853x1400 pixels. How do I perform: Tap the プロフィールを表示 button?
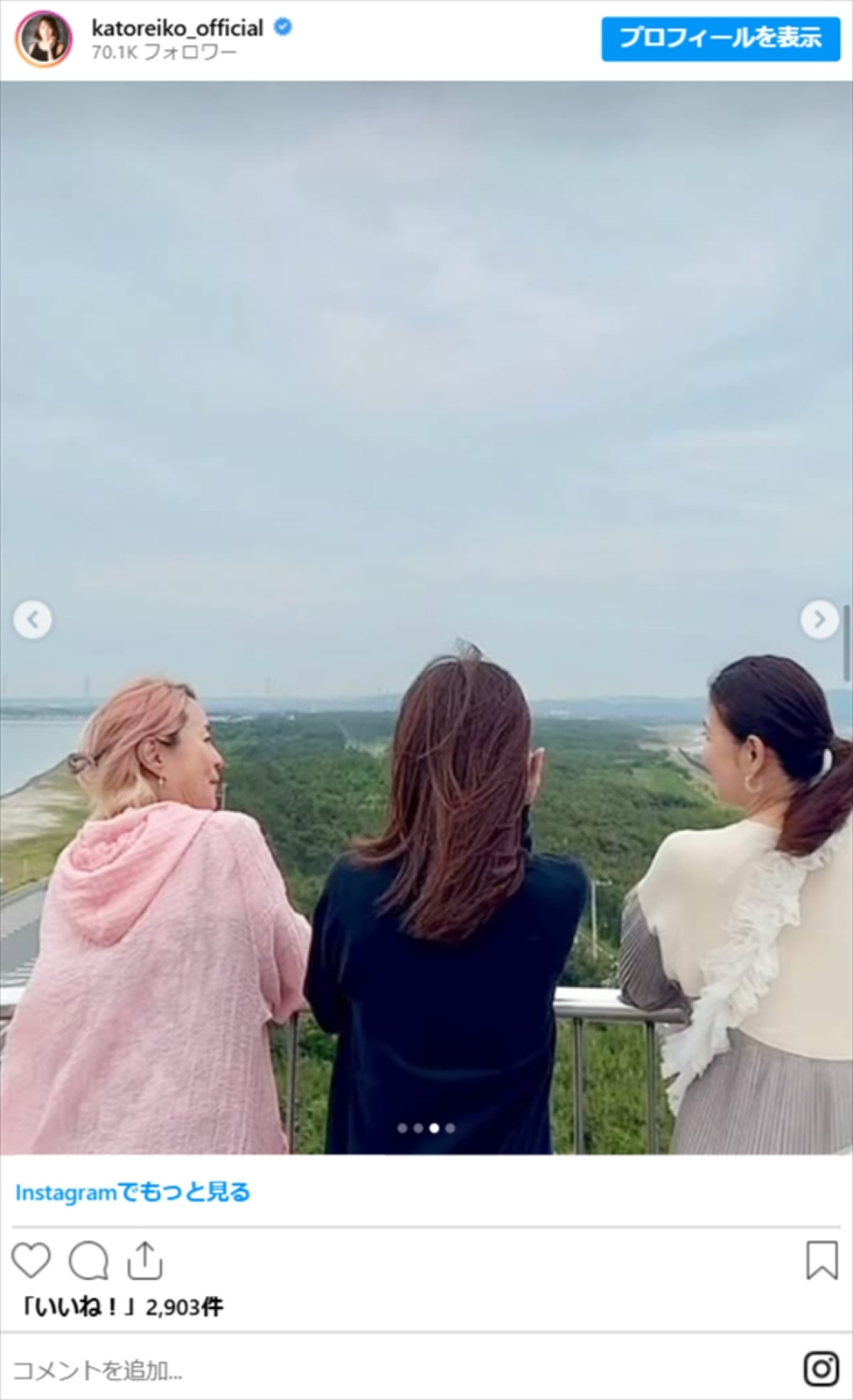720,38
